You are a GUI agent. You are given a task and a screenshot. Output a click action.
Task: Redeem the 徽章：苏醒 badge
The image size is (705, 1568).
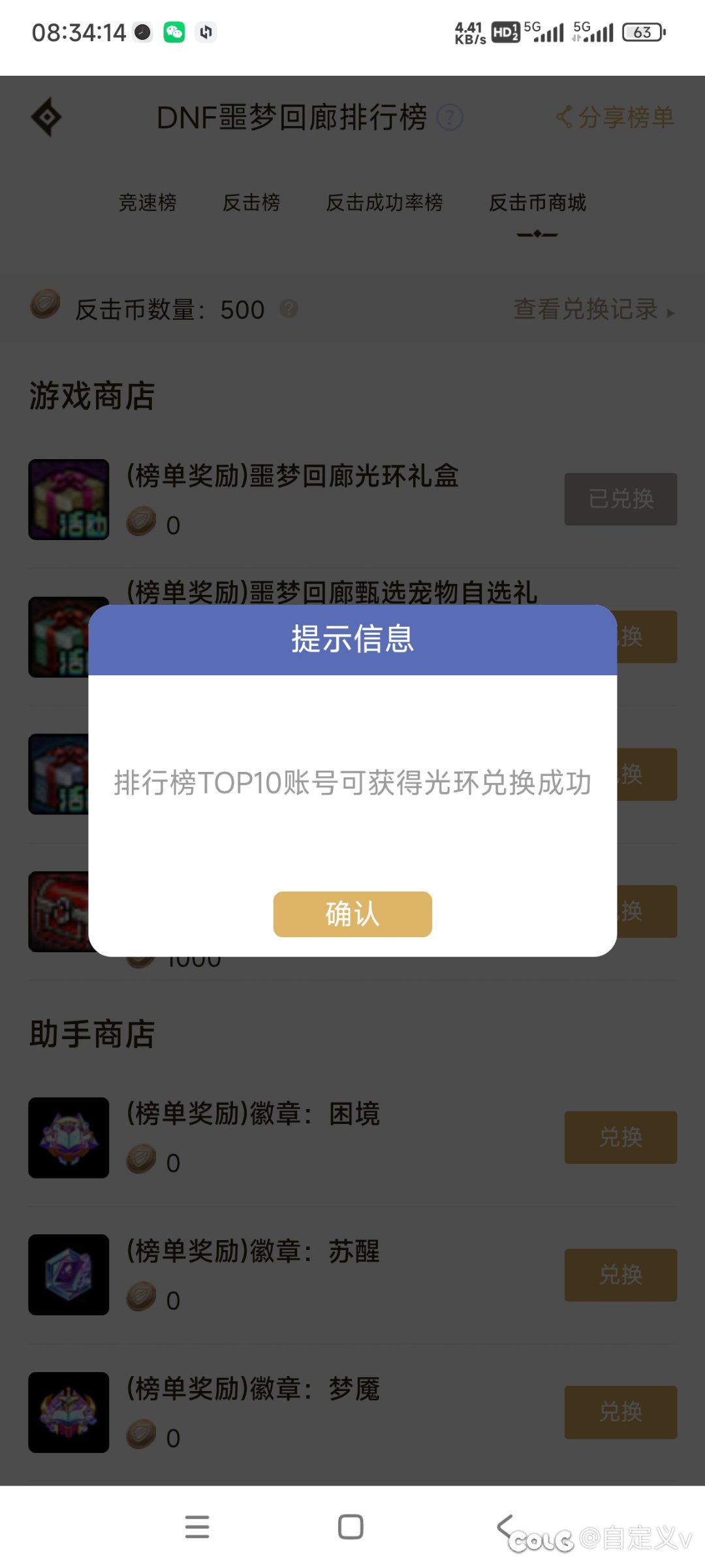click(621, 1275)
